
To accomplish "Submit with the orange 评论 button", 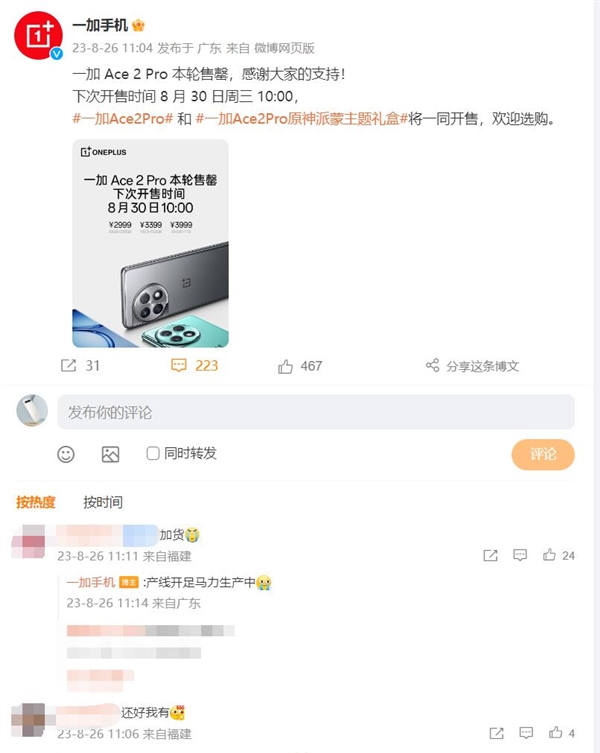I will (x=543, y=454).
